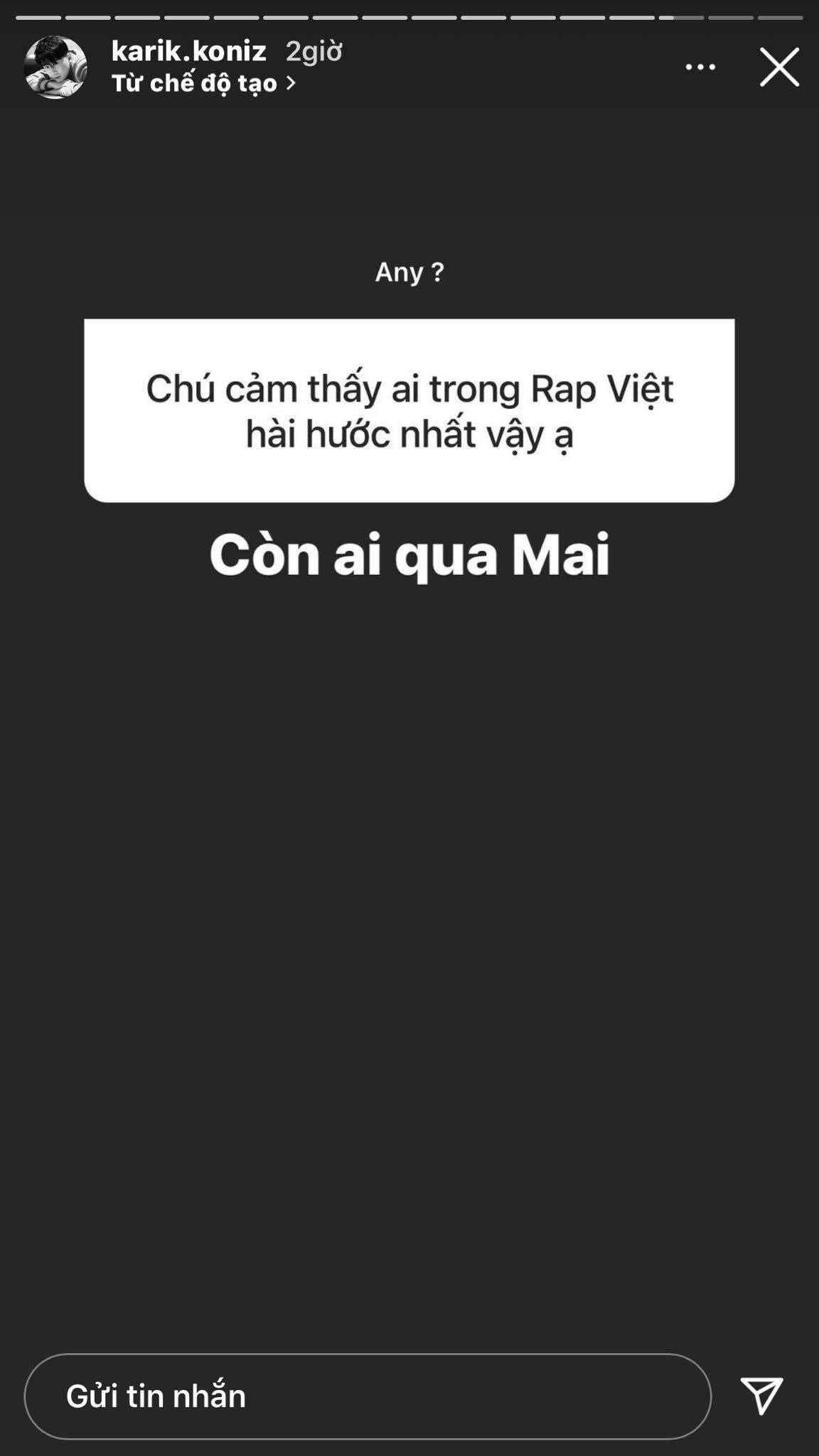
Task: Open the three-dot story options menu
Action: [x=700, y=68]
